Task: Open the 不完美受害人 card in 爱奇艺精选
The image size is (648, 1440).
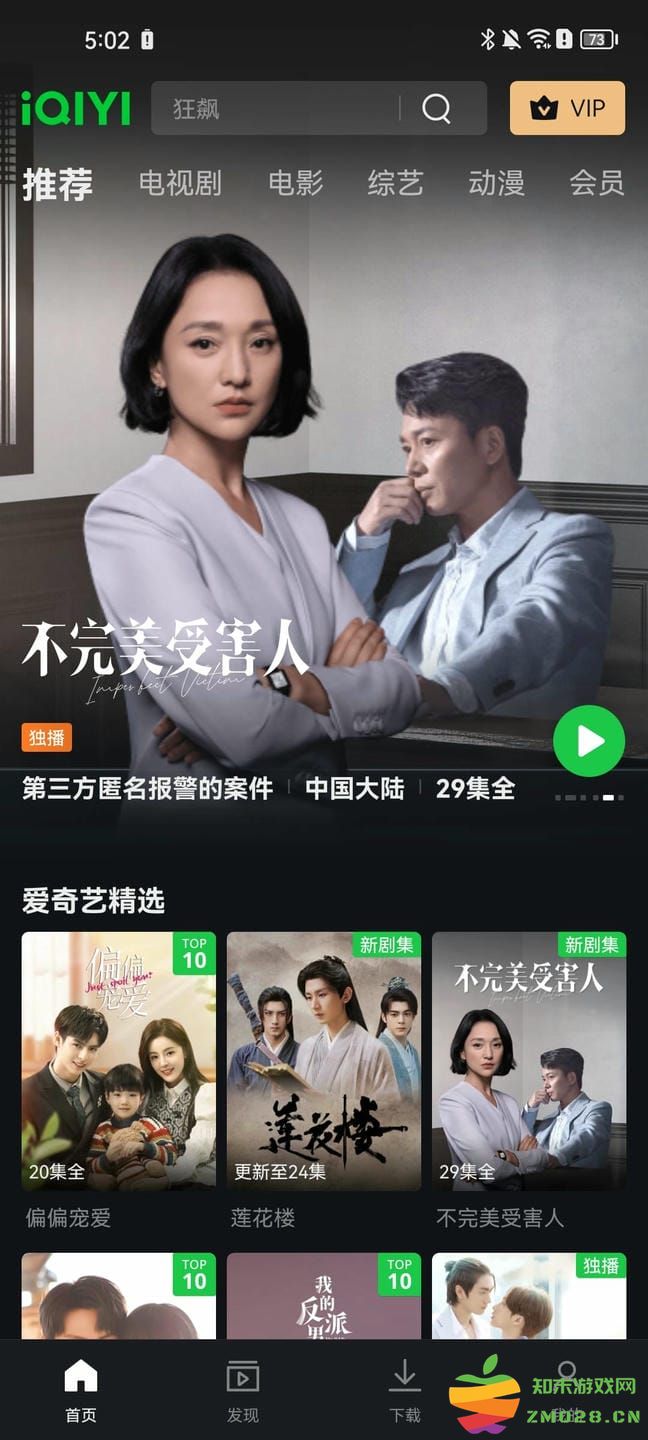Action: (529, 1060)
